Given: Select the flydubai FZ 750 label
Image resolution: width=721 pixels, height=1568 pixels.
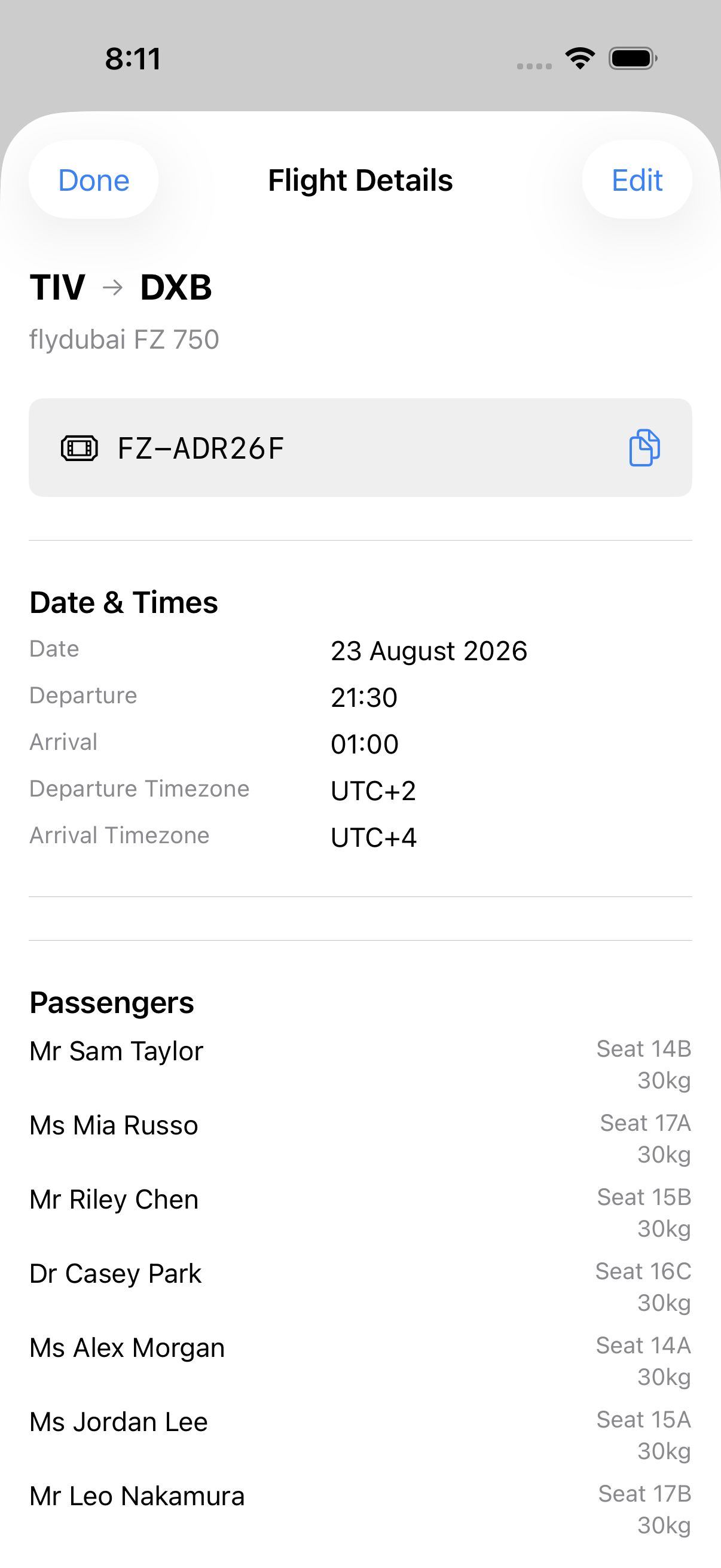Looking at the screenshot, I should coord(125,339).
